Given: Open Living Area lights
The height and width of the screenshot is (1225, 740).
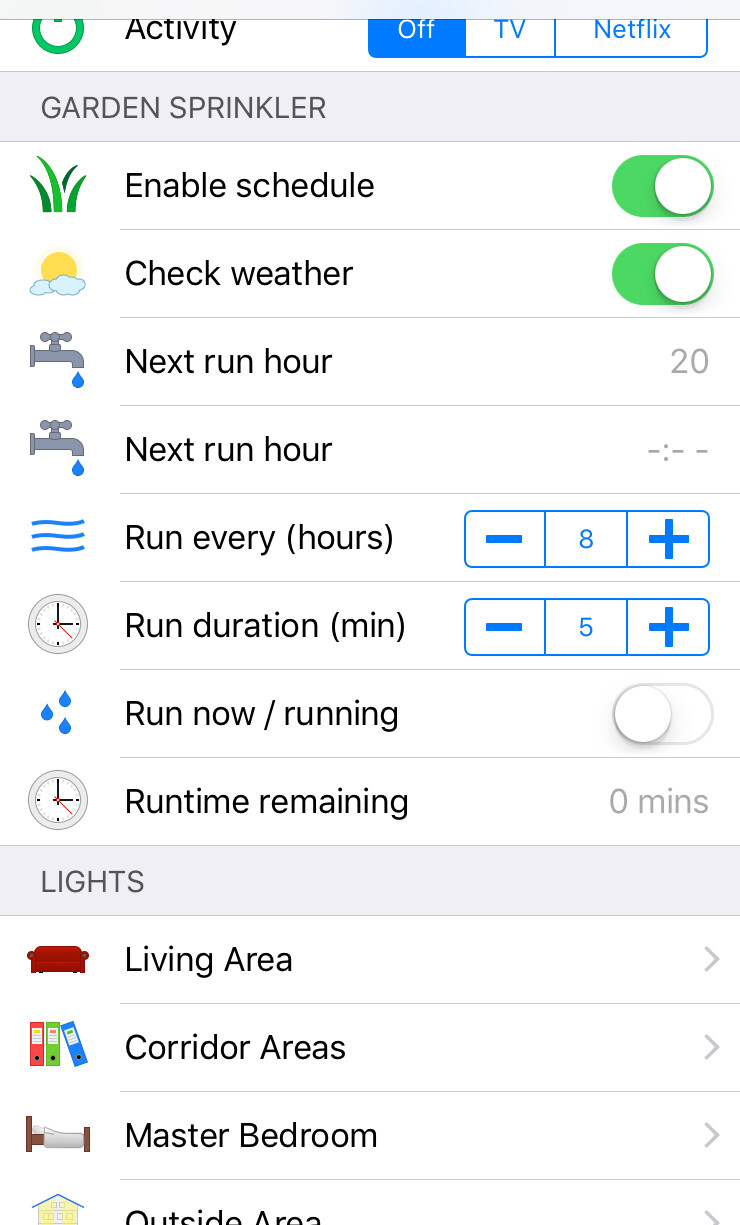Looking at the screenshot, I should (370, 960).
